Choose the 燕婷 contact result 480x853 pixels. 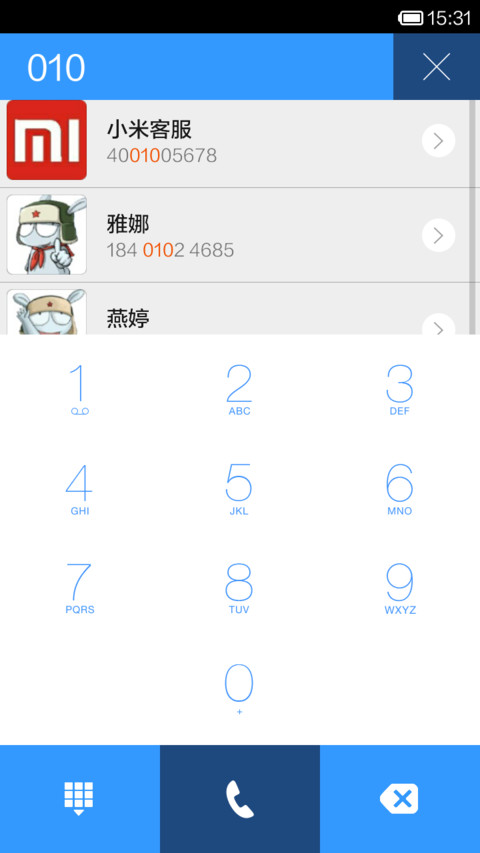235,308
